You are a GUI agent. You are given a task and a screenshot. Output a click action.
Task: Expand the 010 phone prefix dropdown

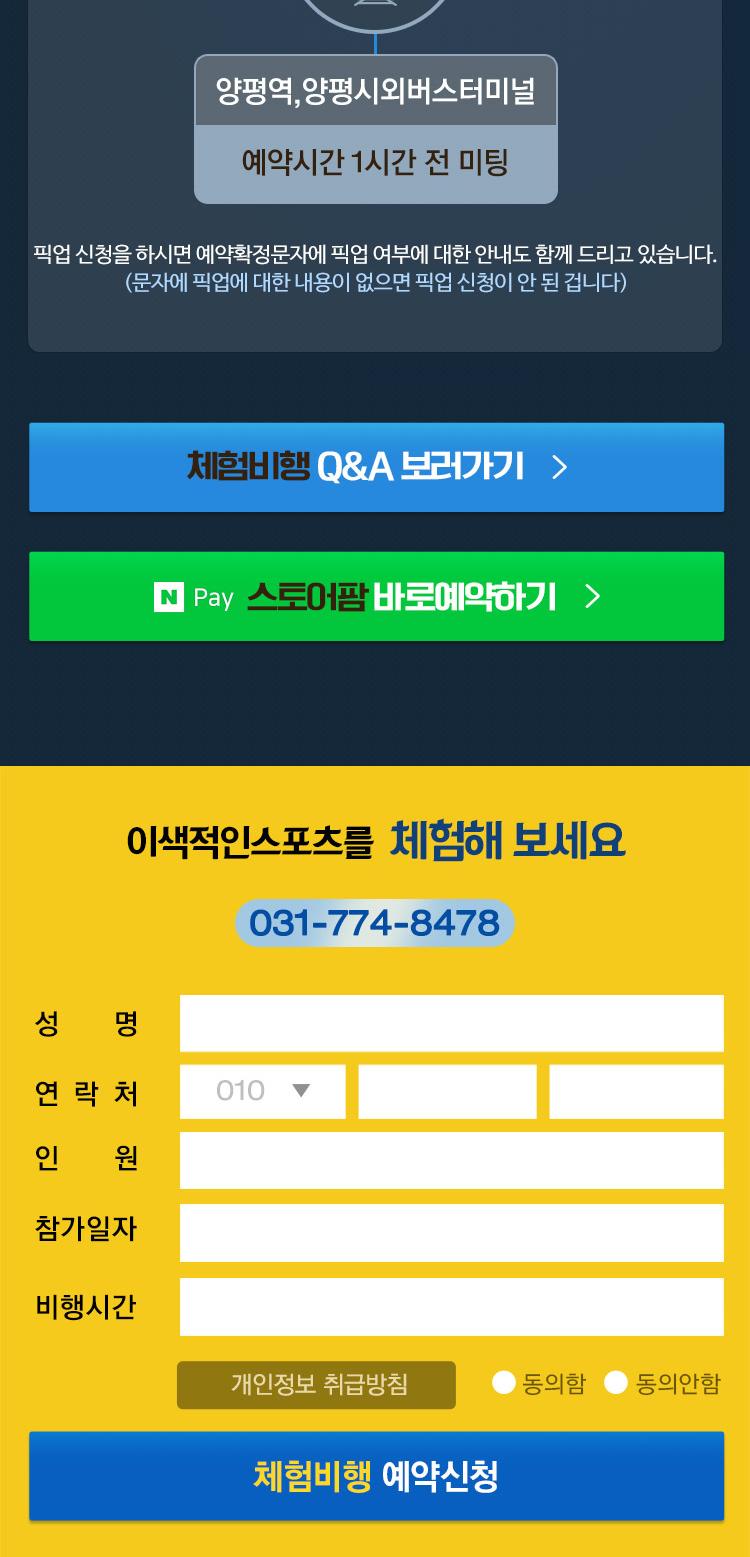[x=262, y=1091]
